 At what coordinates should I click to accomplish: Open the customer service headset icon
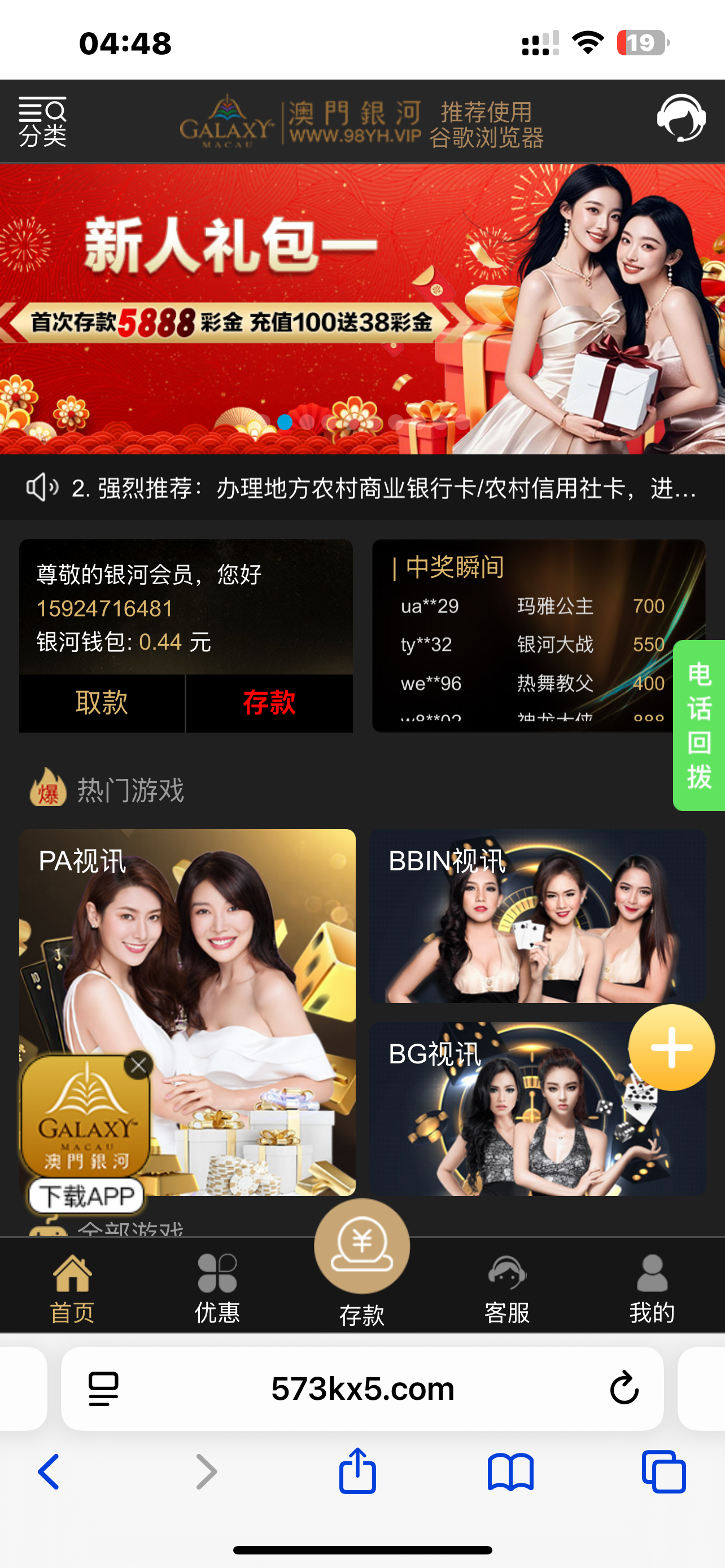[680, 119]
